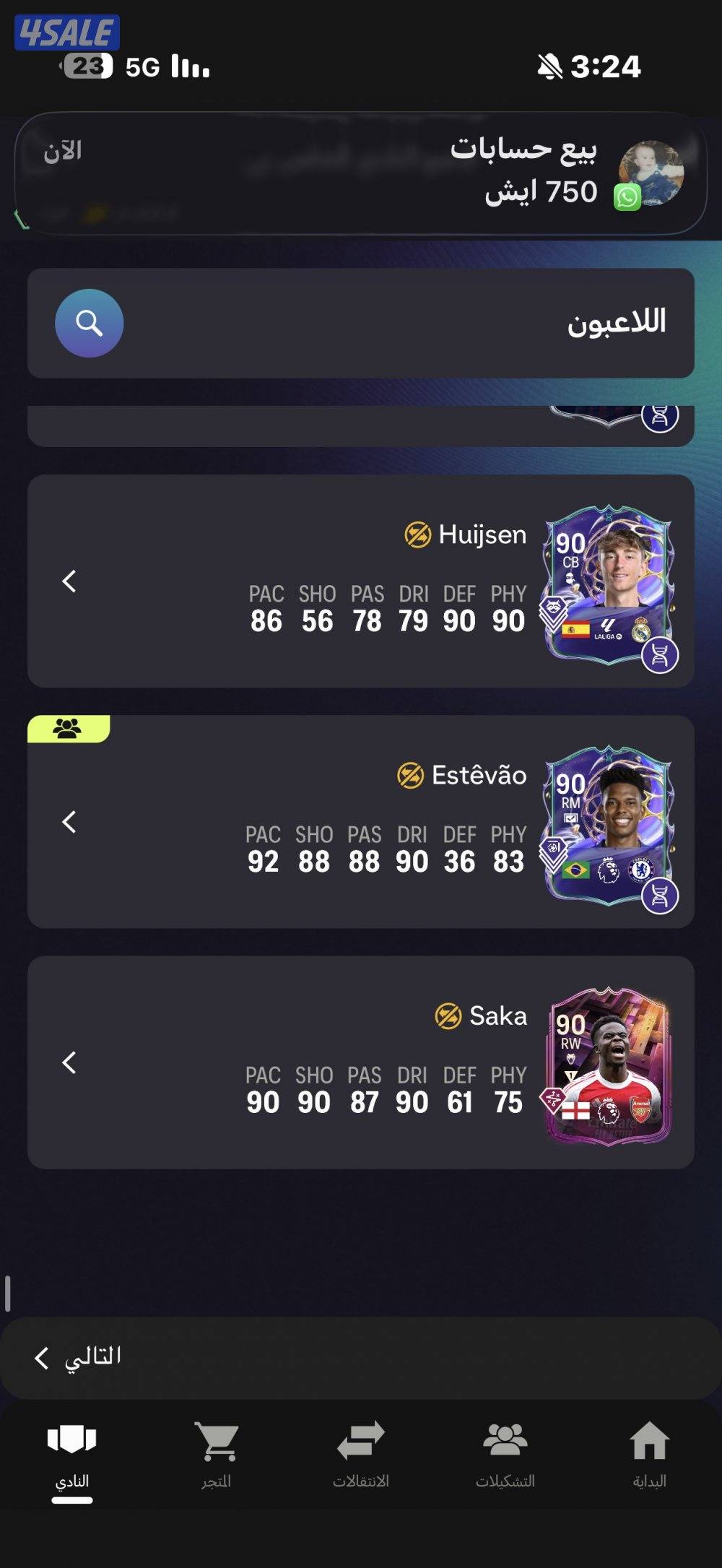The width and height of the screenshot is (722, 1568).
Task: Open the Huijsen player card row
Action: coord(360,581)
